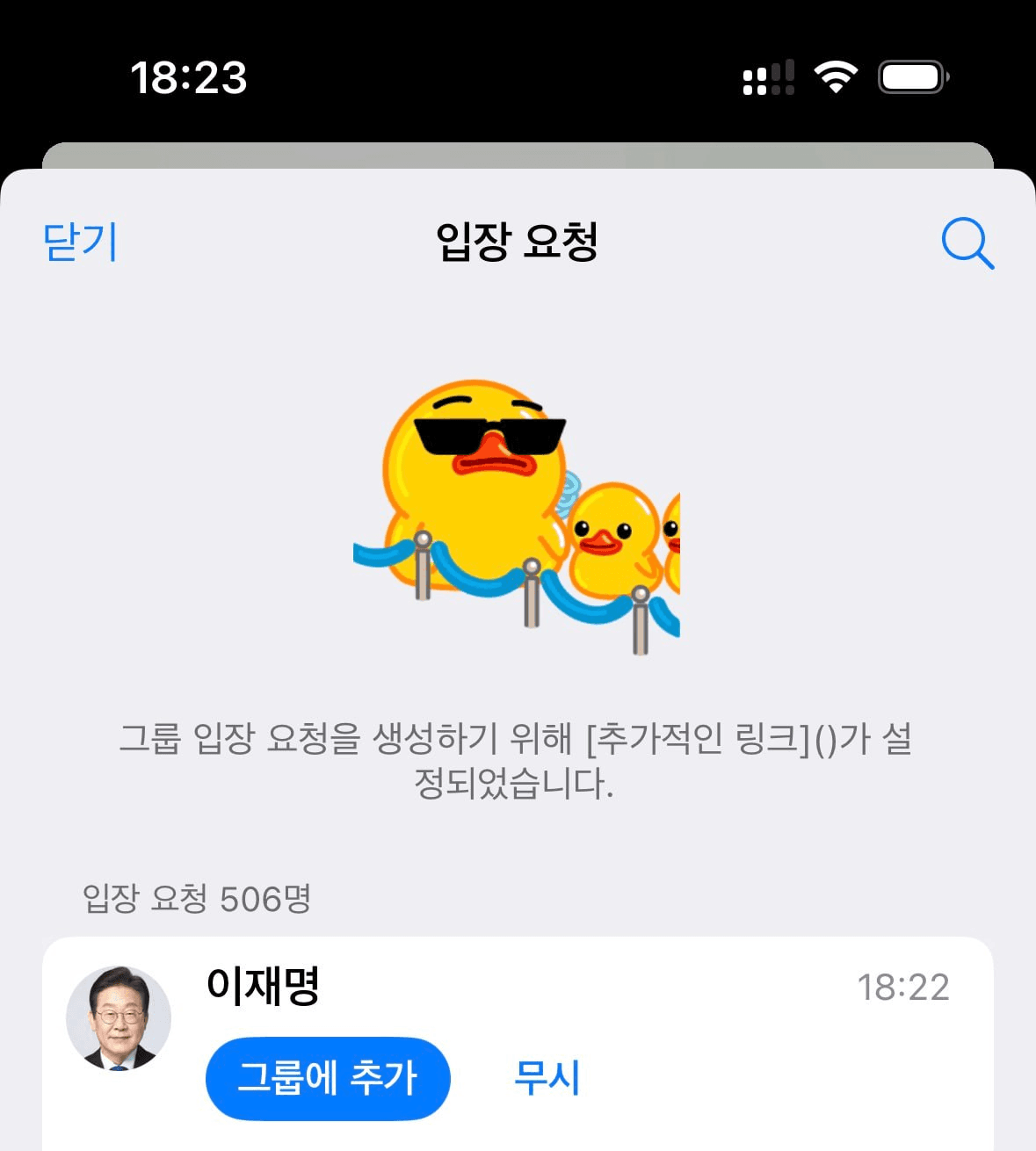Open 이재명's profile picture

coord(119,1018)
